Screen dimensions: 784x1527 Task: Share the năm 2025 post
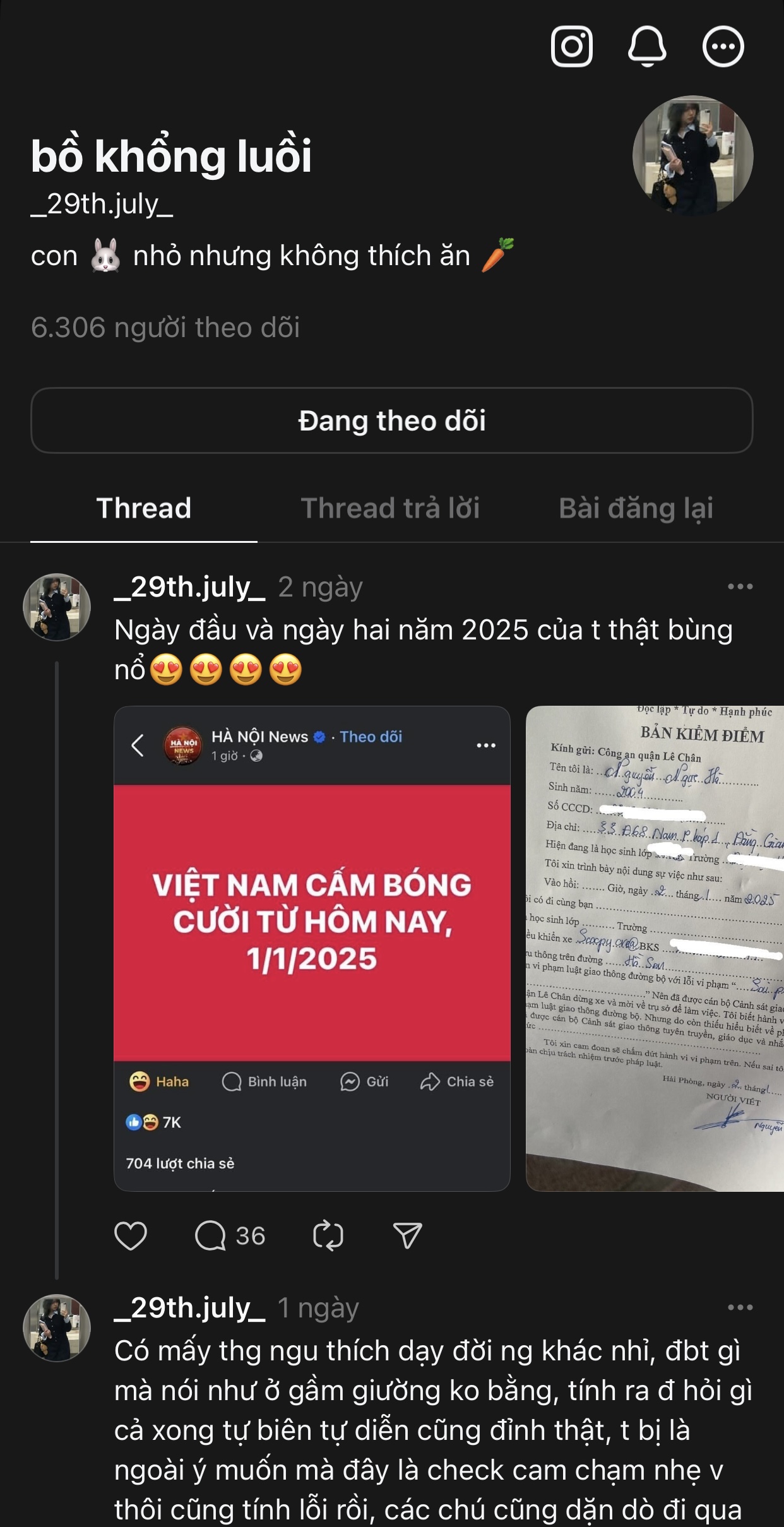[x=407, y=1235]
